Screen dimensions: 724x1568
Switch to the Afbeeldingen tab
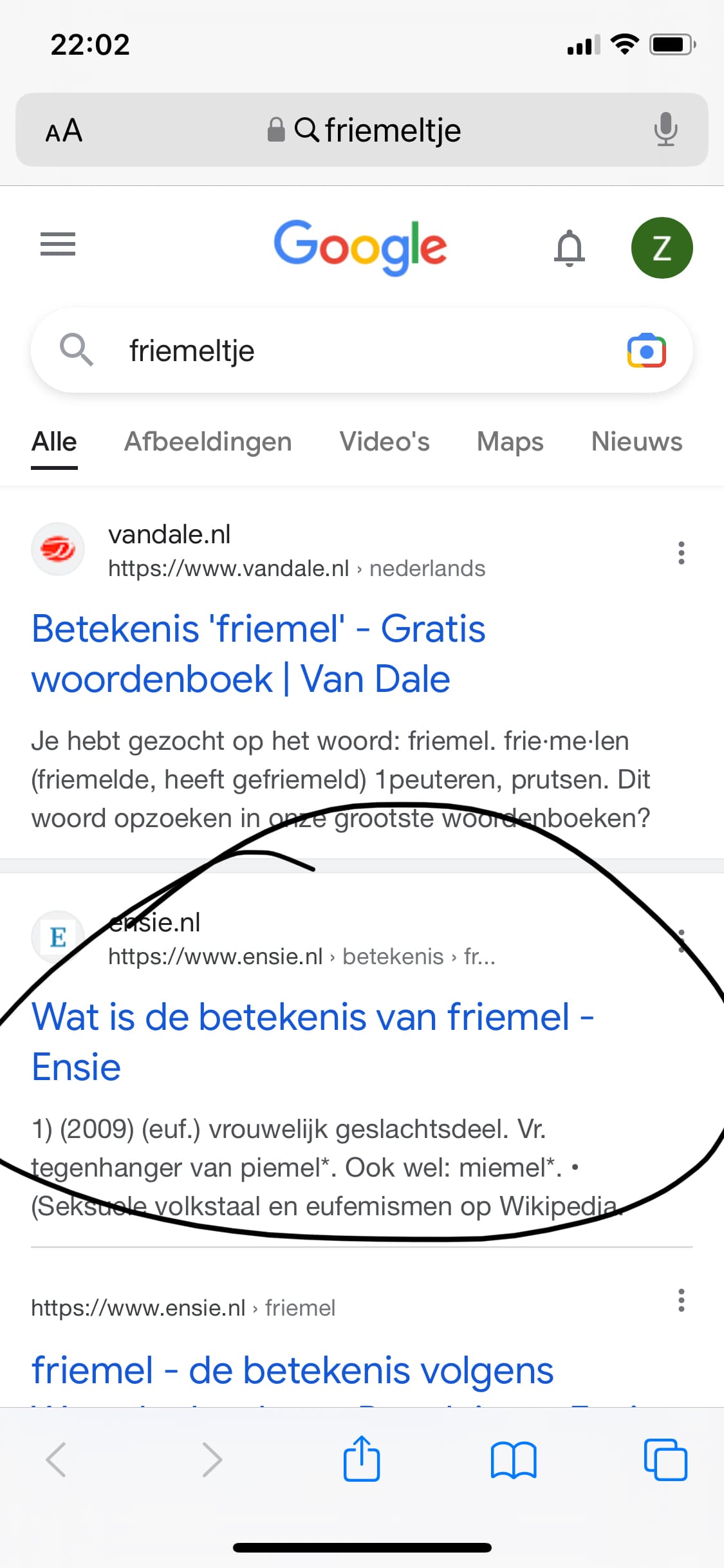pyautogui.click(x=208, y=442)
